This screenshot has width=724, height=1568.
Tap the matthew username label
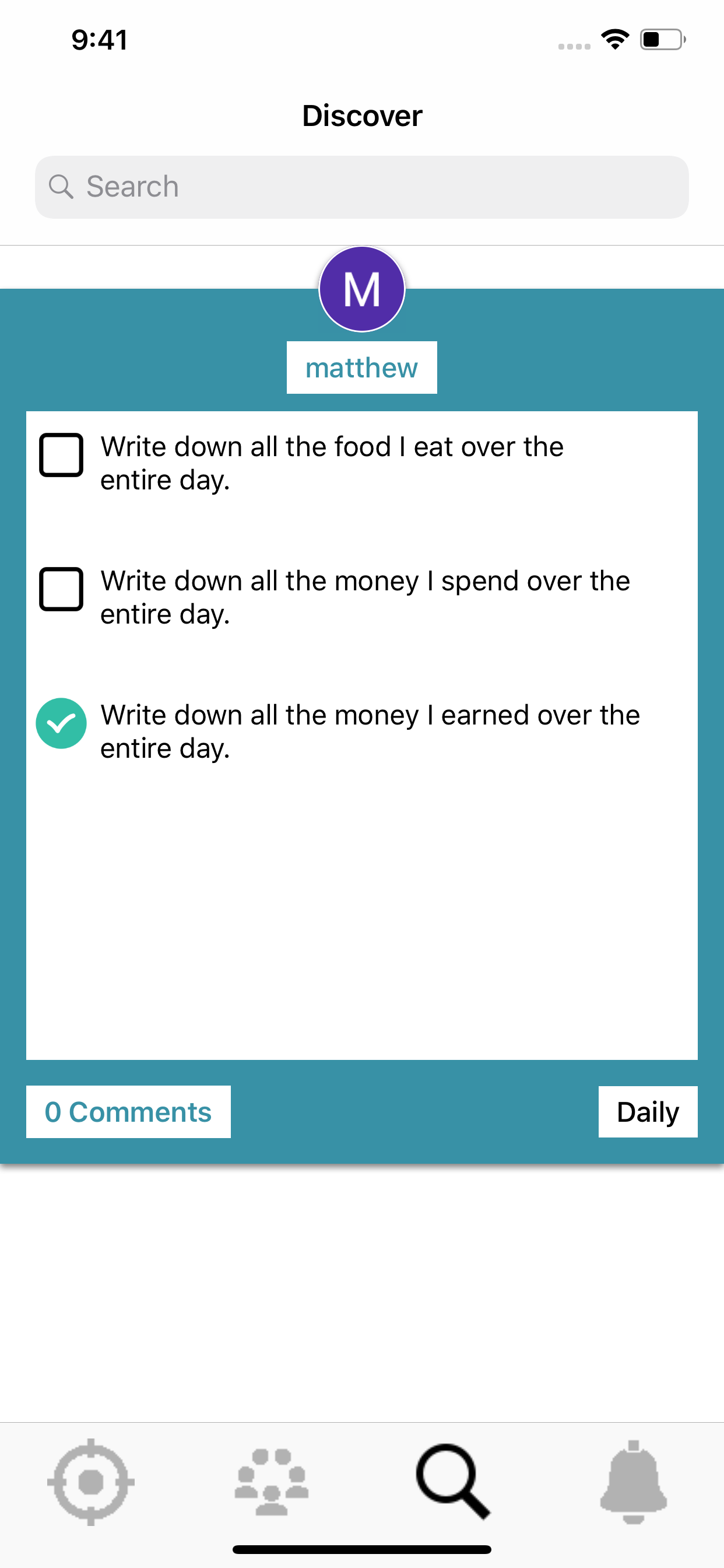[362, 367]
